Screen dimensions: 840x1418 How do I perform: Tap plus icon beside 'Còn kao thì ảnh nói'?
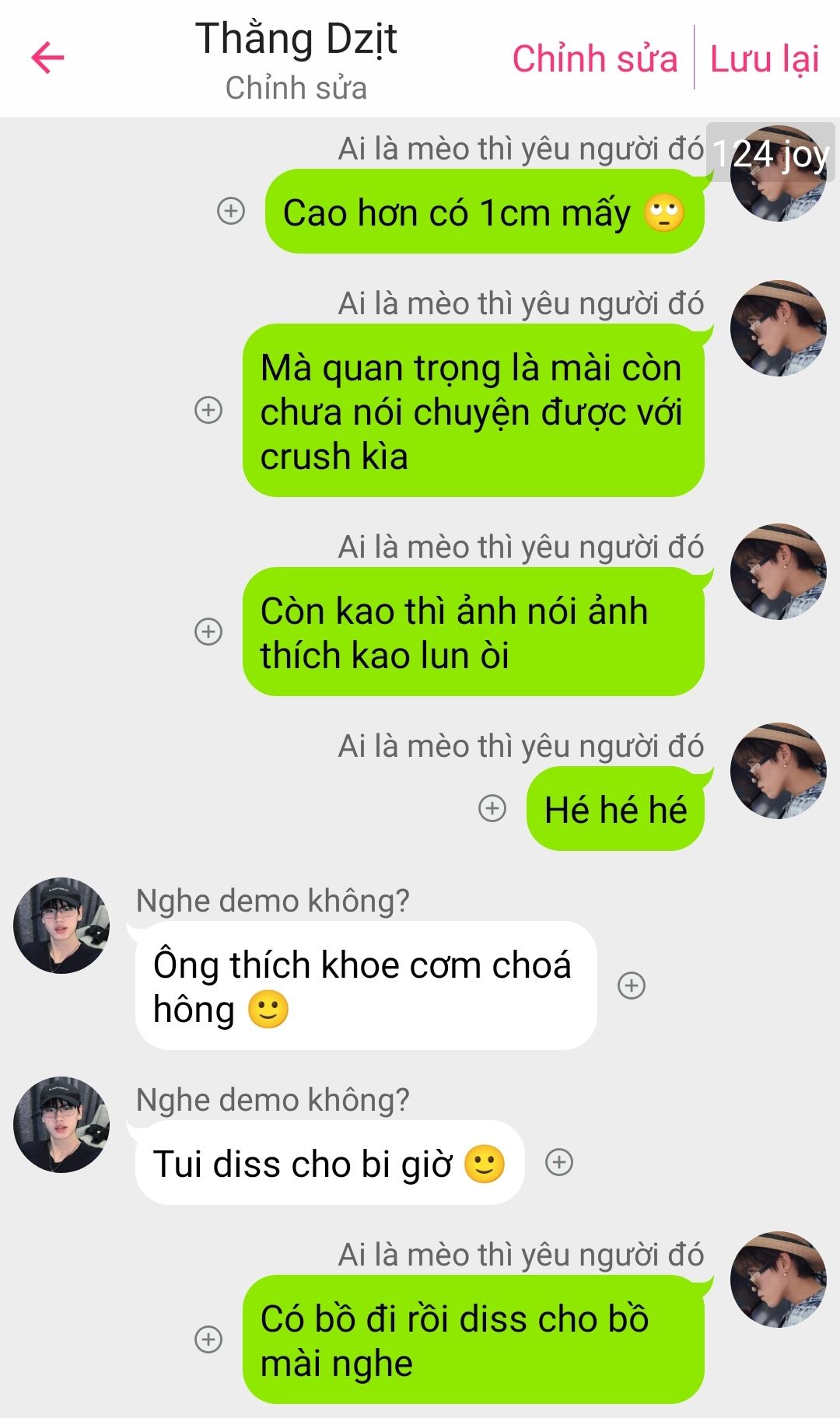(x=208, y=631)
